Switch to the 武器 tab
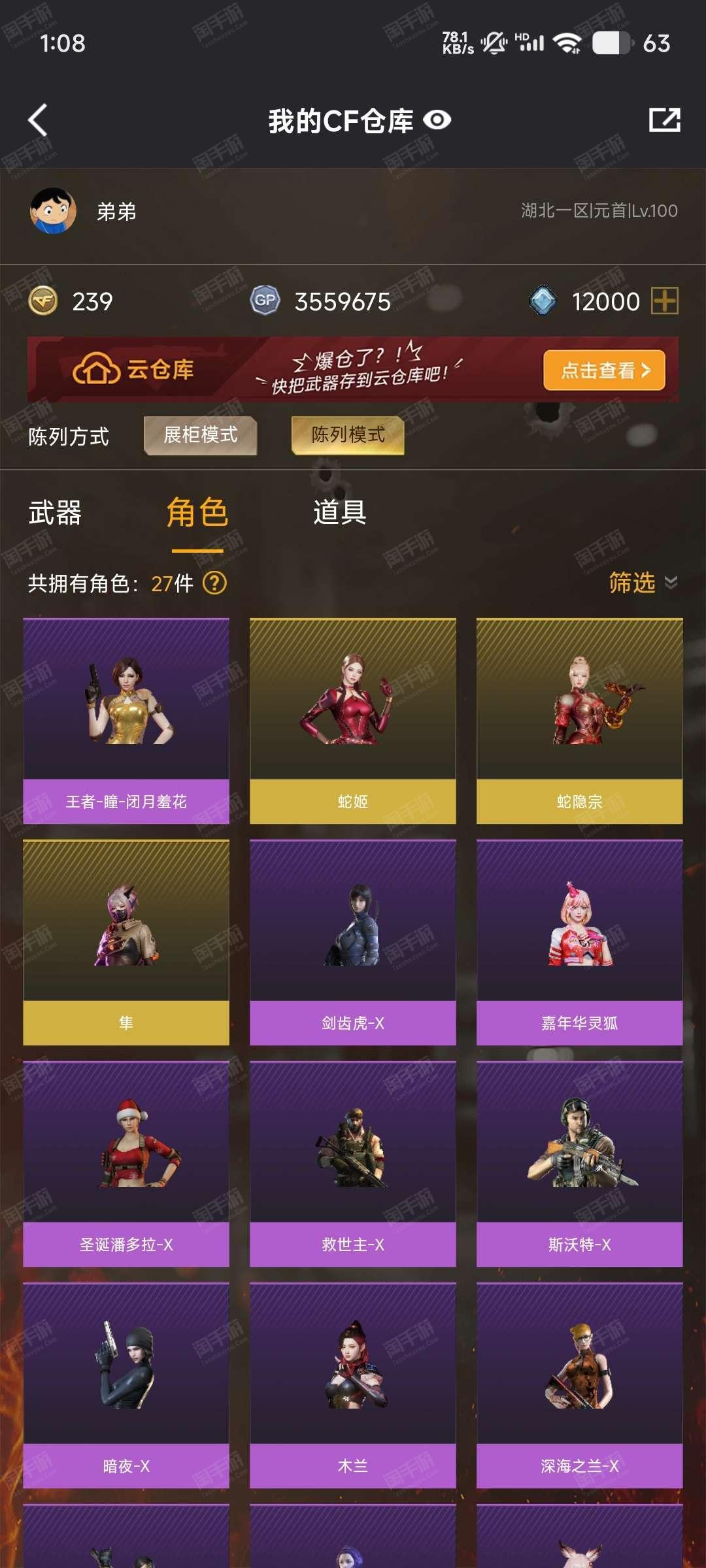 55,512
